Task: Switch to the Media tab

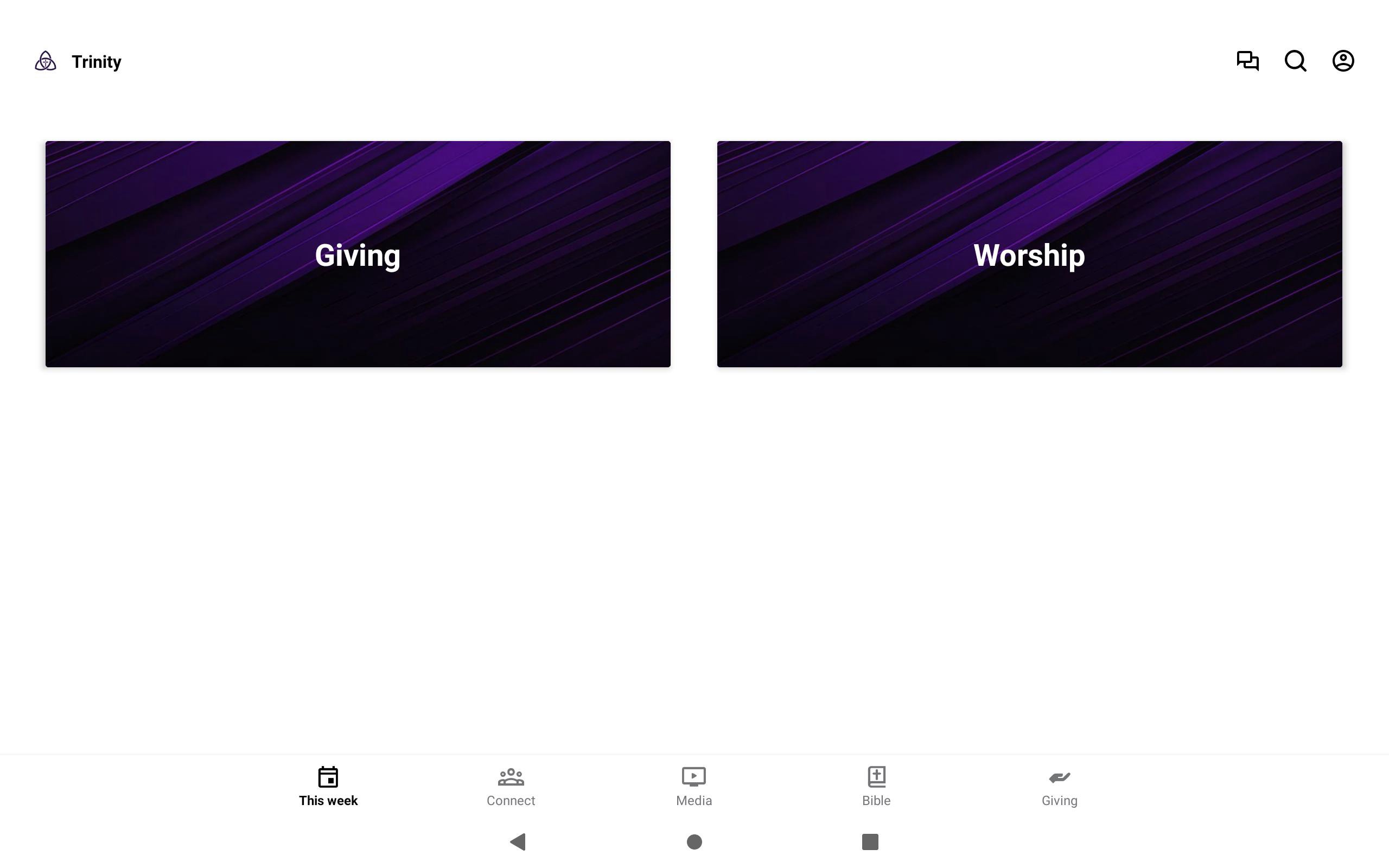Action: point(693,787)
